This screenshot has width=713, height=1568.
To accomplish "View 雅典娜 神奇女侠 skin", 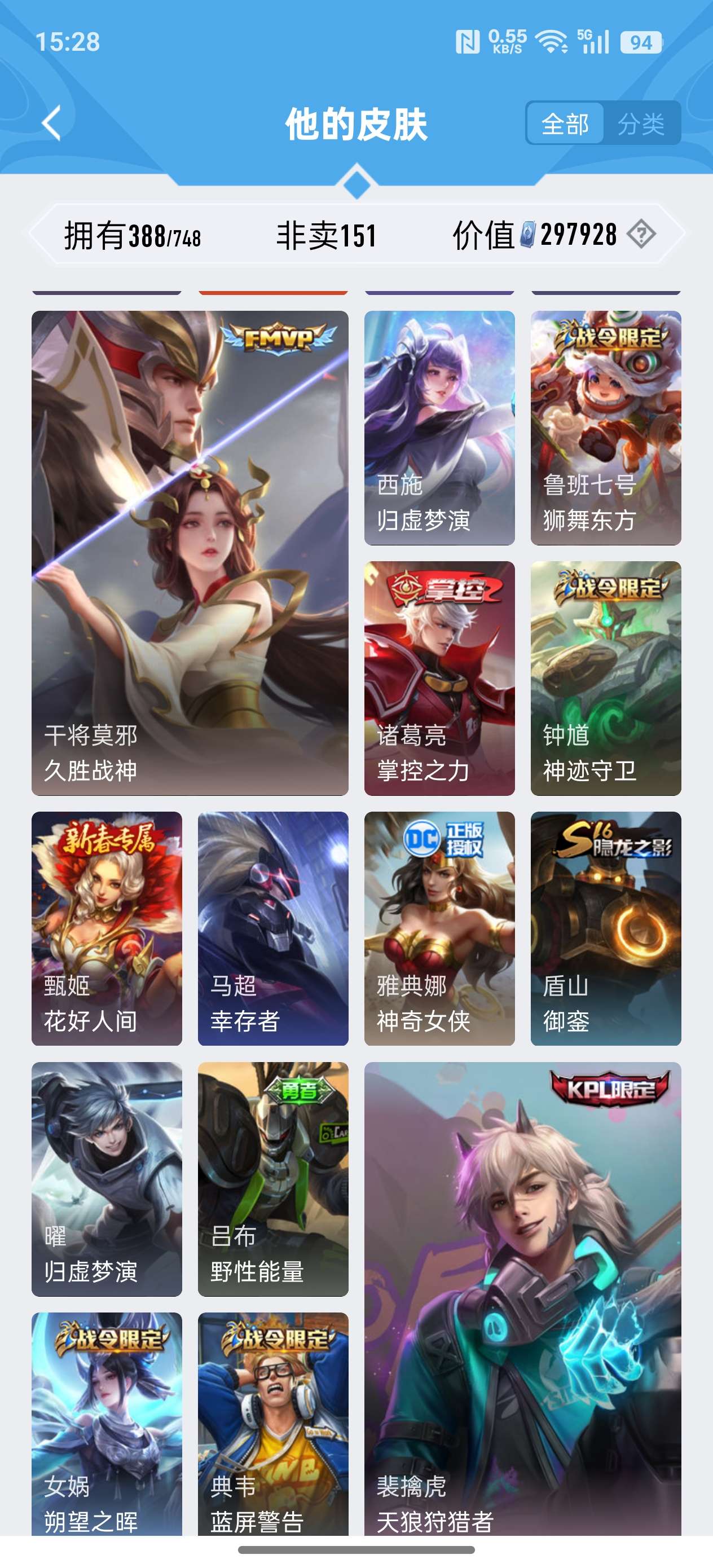I will 439,928.
